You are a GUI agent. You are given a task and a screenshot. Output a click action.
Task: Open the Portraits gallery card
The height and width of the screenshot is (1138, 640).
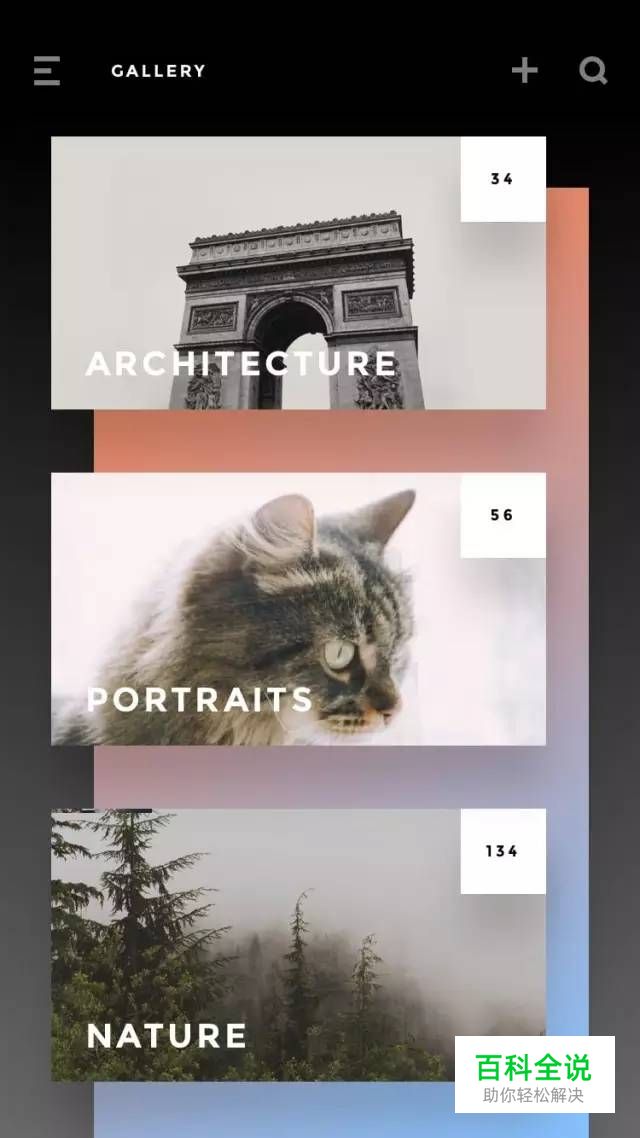pos(298,609)
